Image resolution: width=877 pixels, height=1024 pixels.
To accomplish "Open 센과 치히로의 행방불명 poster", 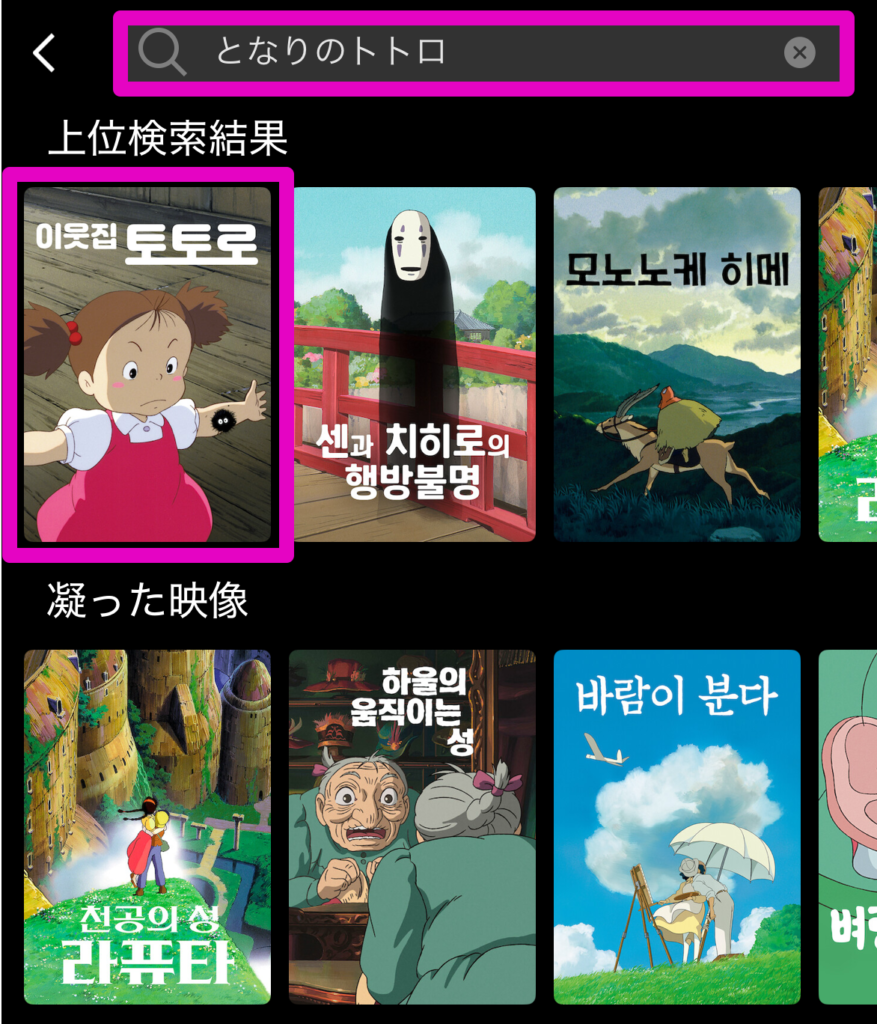I will pyautogui.click(x=414, y=365).
